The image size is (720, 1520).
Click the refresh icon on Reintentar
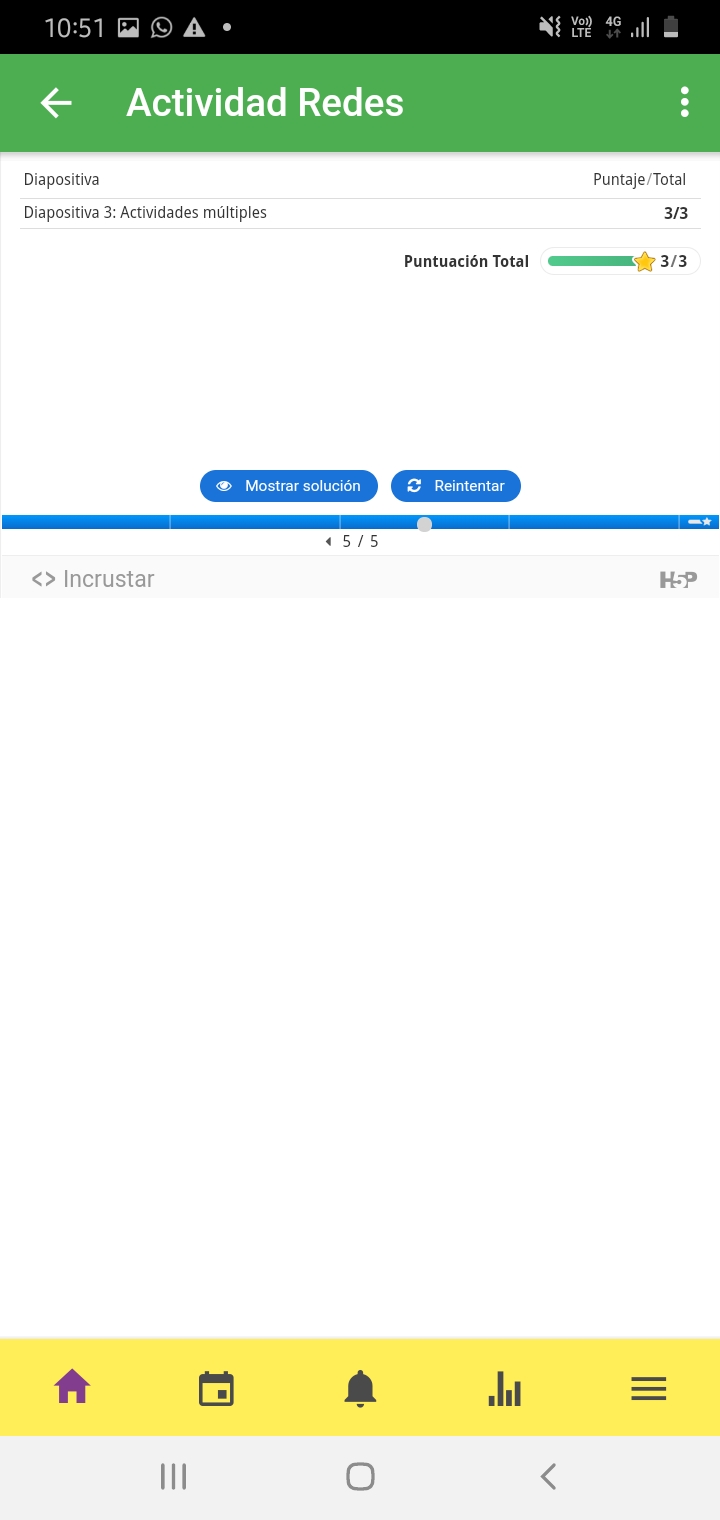[x=413, y=486]
